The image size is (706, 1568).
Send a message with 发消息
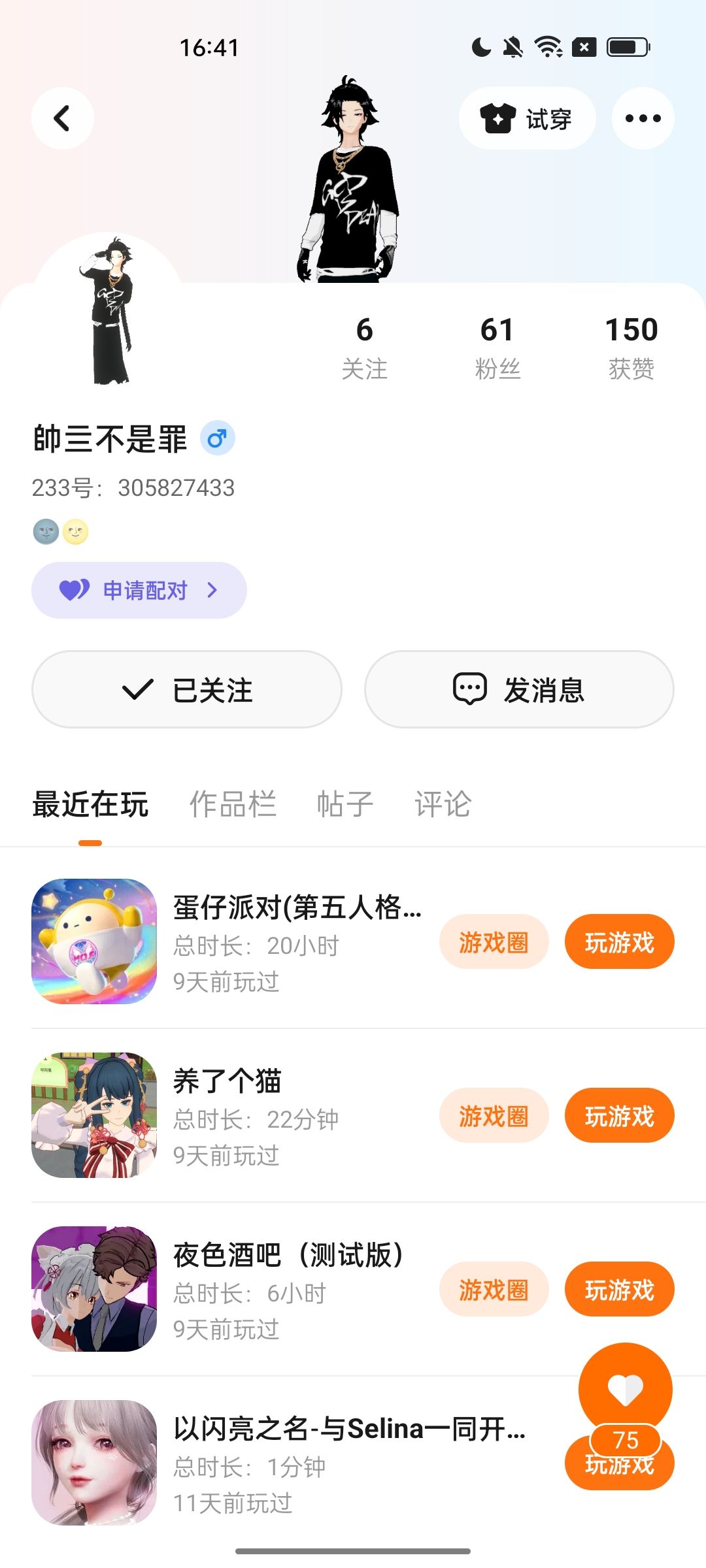pos(519,689)
